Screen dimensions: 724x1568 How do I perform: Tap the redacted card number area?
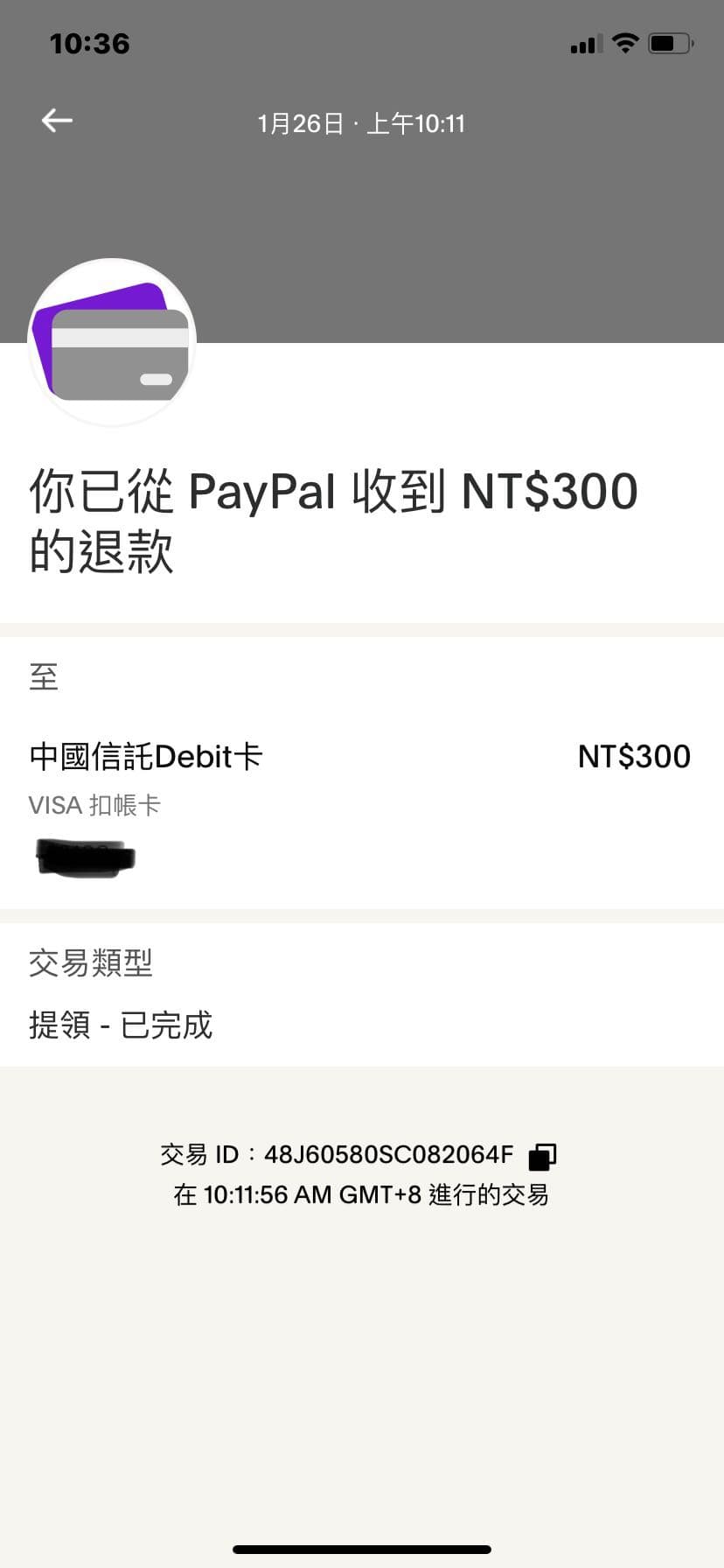[83, 857]
